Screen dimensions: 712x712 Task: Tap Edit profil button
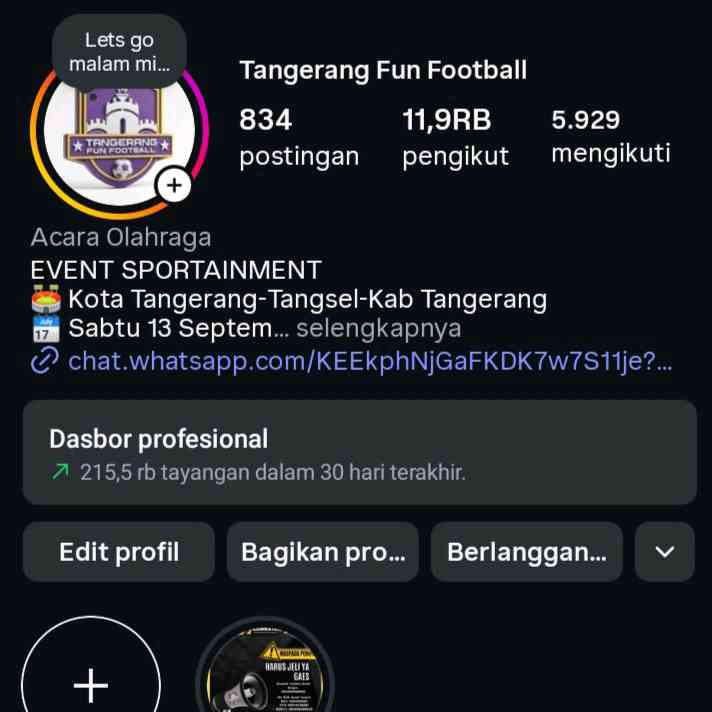(x=119, y=552)
